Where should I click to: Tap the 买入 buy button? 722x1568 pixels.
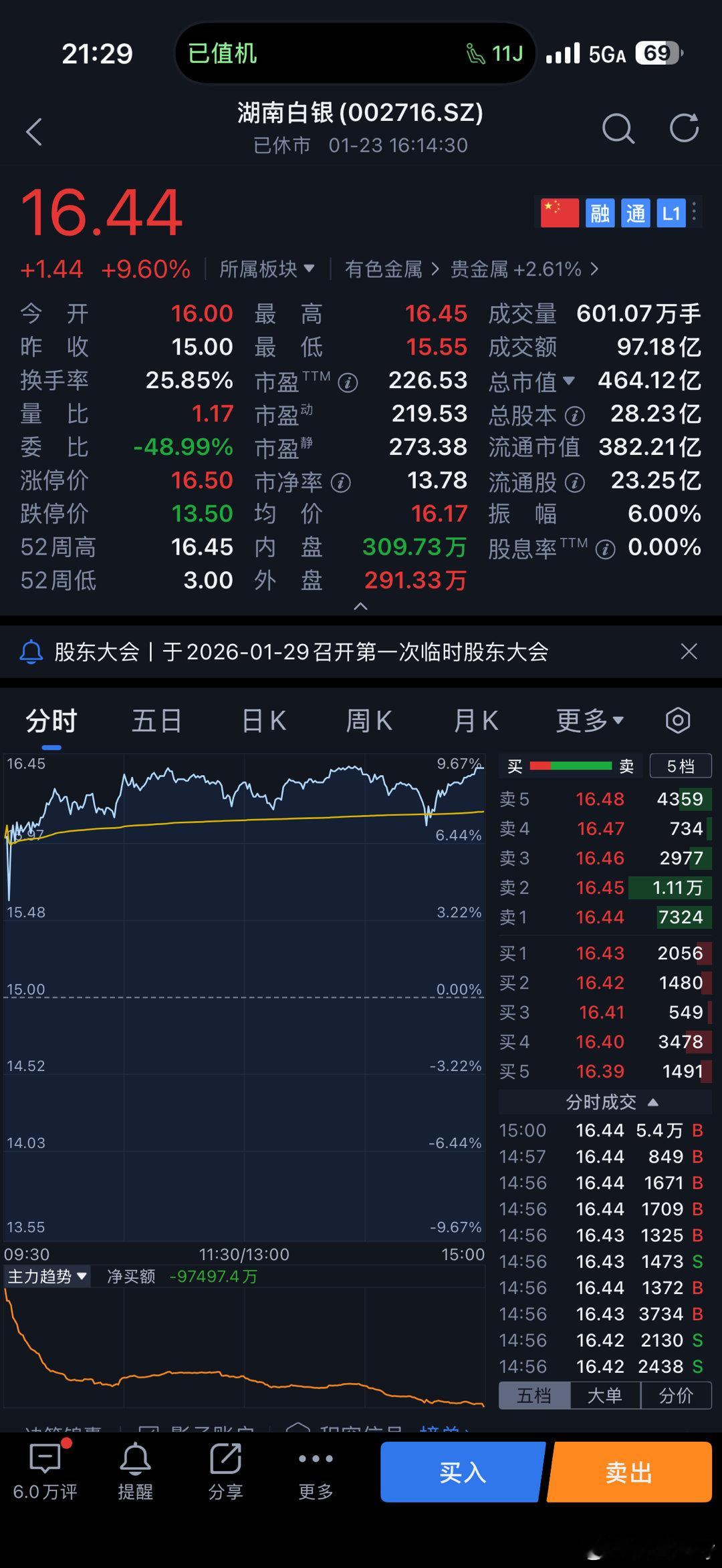pos(461,1472)
